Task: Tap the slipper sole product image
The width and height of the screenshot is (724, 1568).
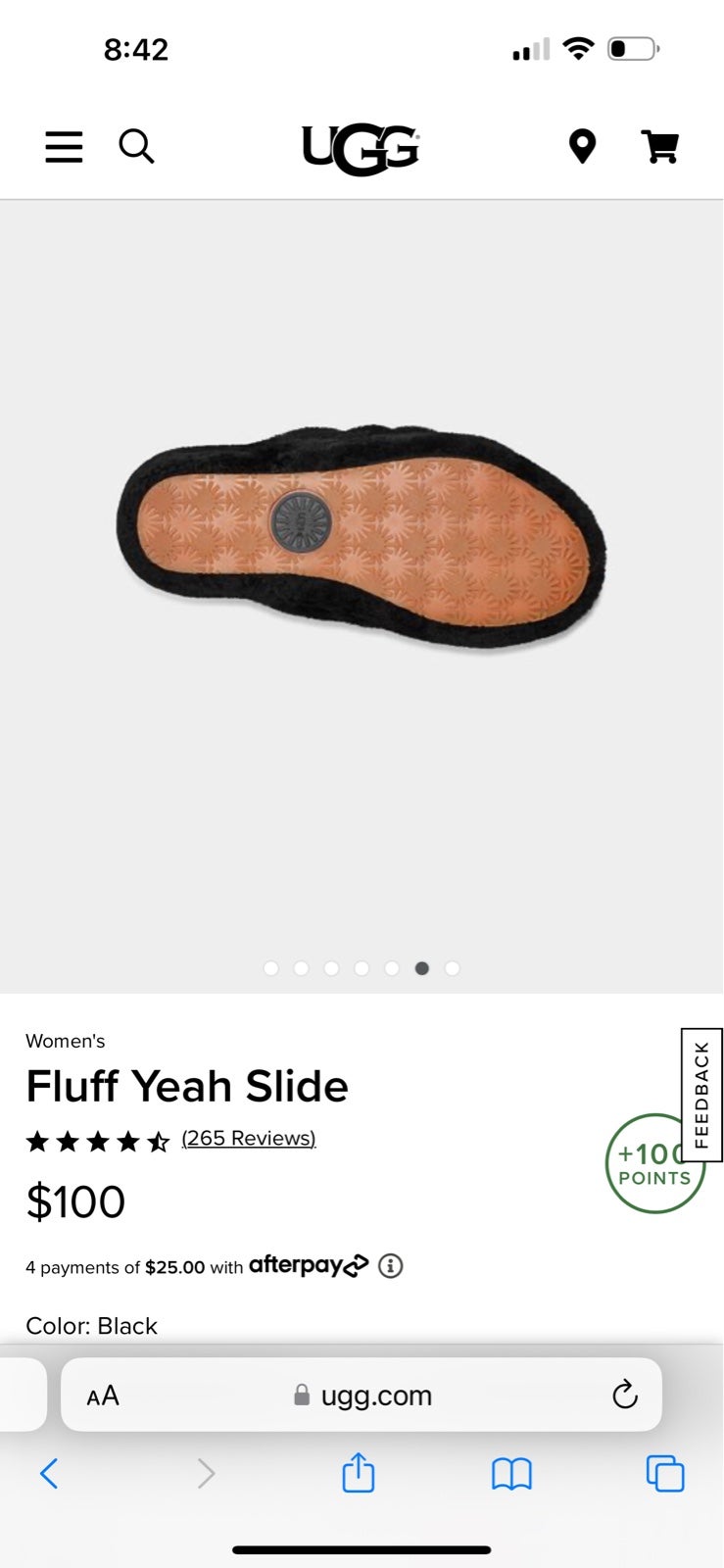Action: click(362, 536)
